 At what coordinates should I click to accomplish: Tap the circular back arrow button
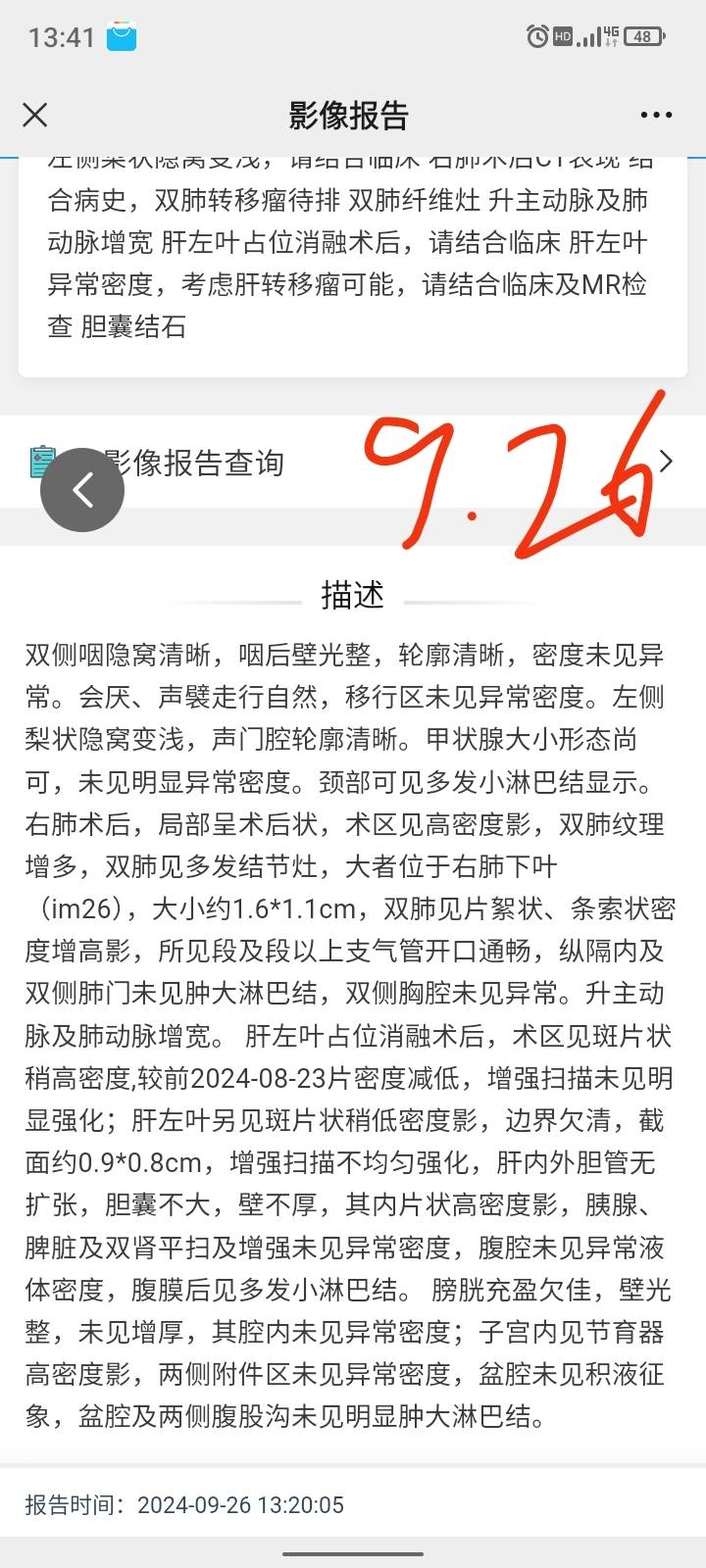click(82, 490)
